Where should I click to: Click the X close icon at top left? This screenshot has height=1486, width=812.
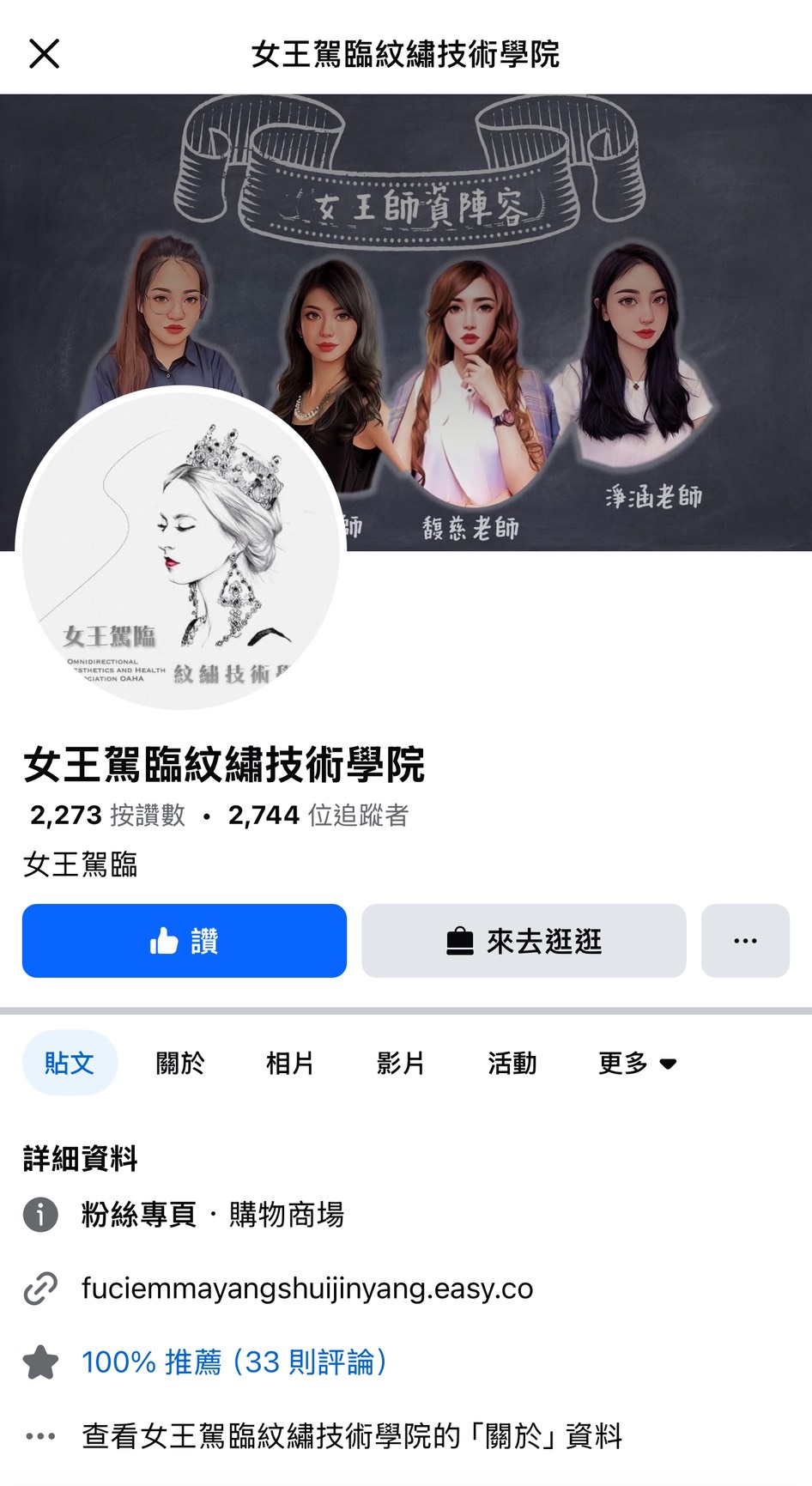45,53
